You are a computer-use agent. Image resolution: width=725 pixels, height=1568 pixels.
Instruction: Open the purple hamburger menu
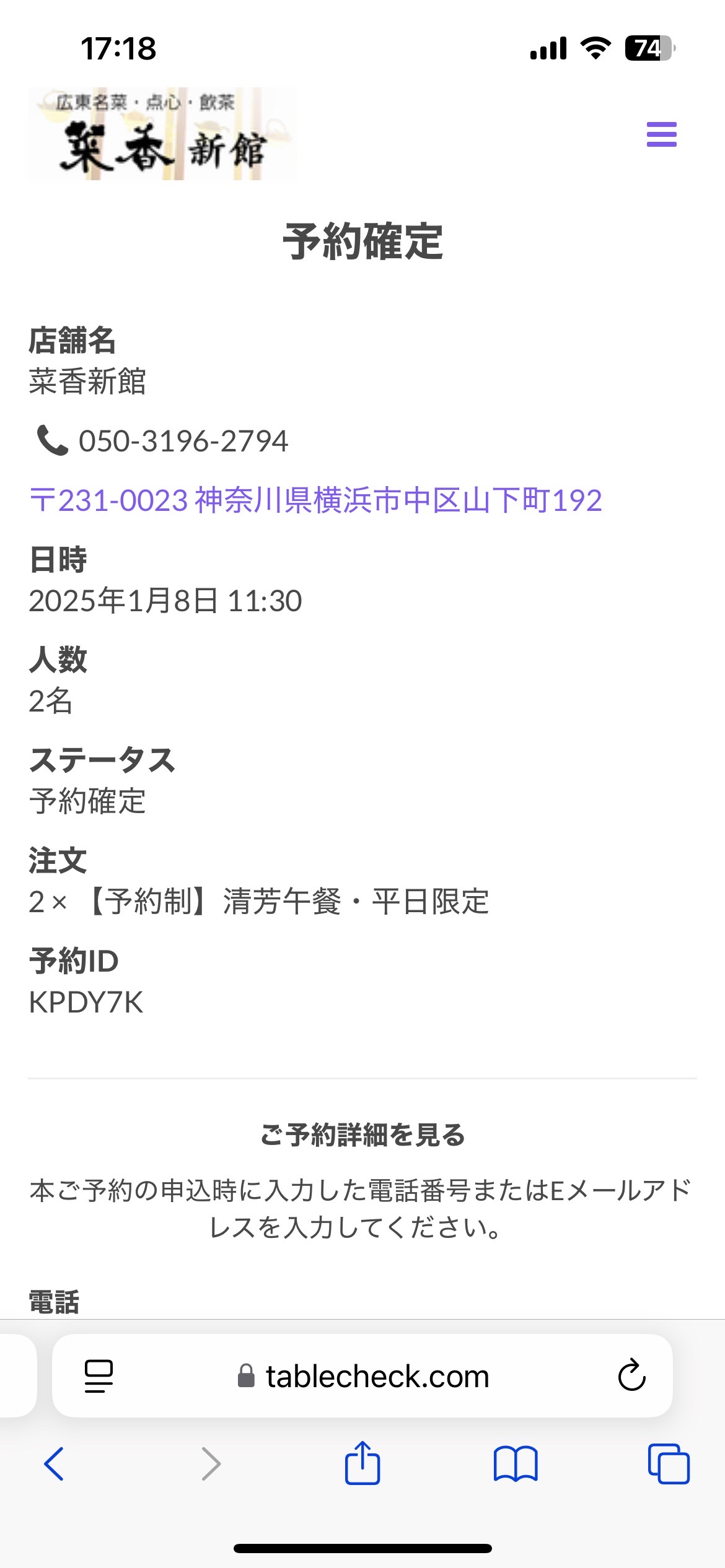pos(661,134)
